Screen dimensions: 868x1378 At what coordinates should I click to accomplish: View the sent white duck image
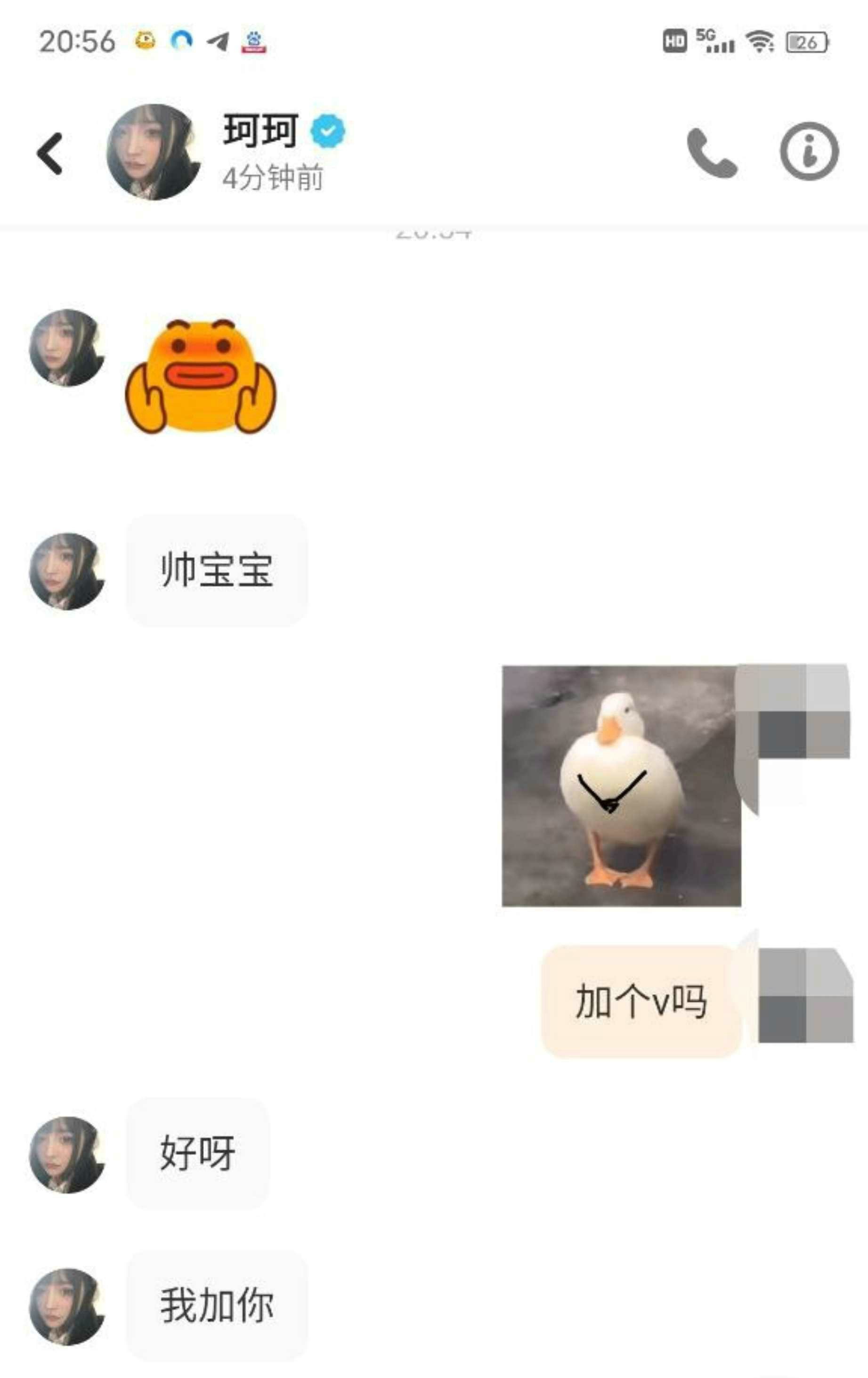(x=621, y=786)
